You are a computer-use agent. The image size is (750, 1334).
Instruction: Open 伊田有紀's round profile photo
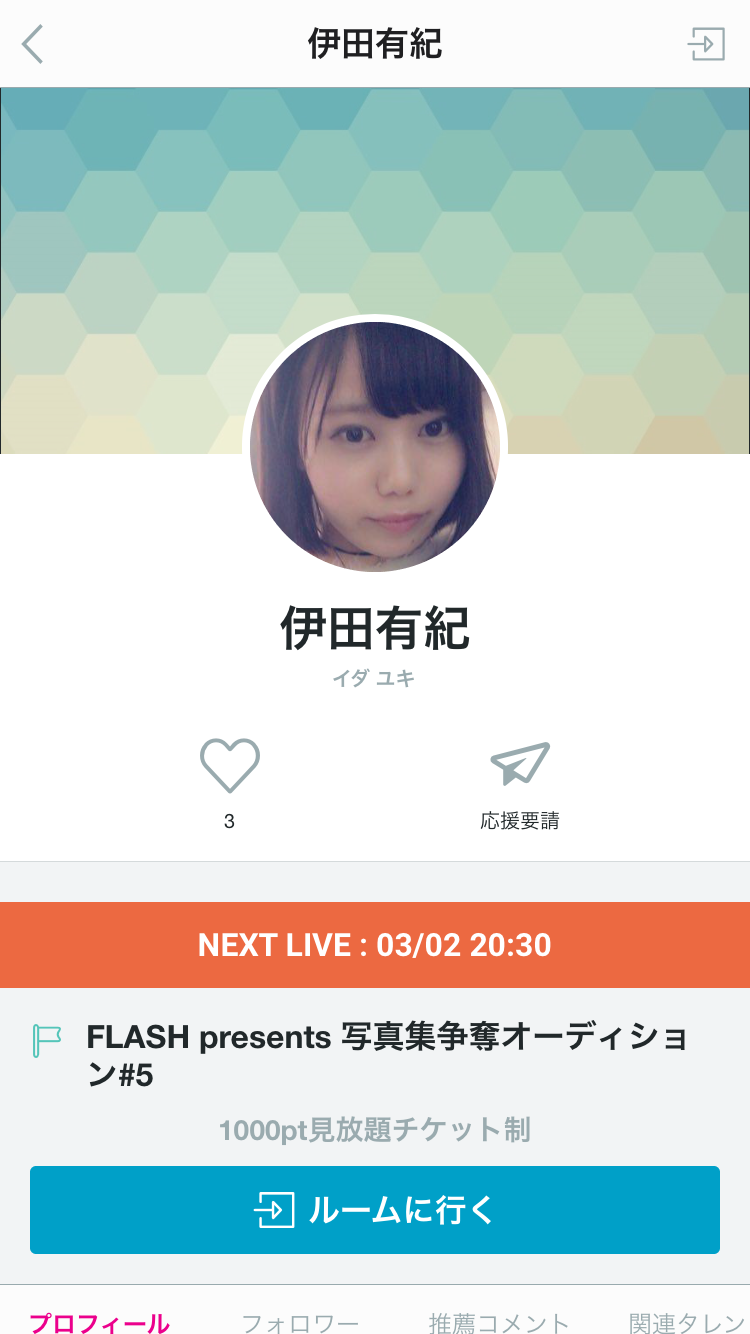click(x=375, y=446)
